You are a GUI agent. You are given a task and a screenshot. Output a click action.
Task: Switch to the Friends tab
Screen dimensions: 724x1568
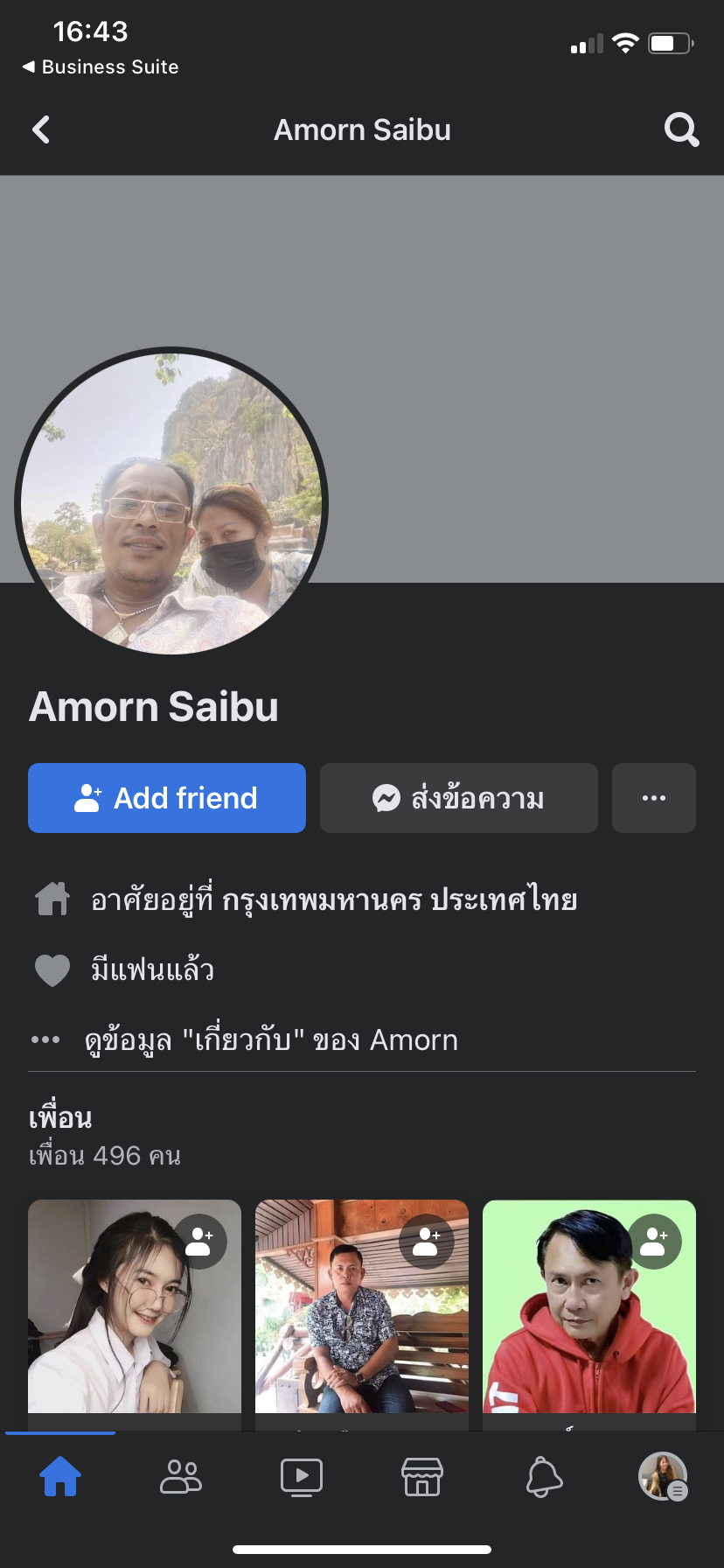pos(181,1477)
